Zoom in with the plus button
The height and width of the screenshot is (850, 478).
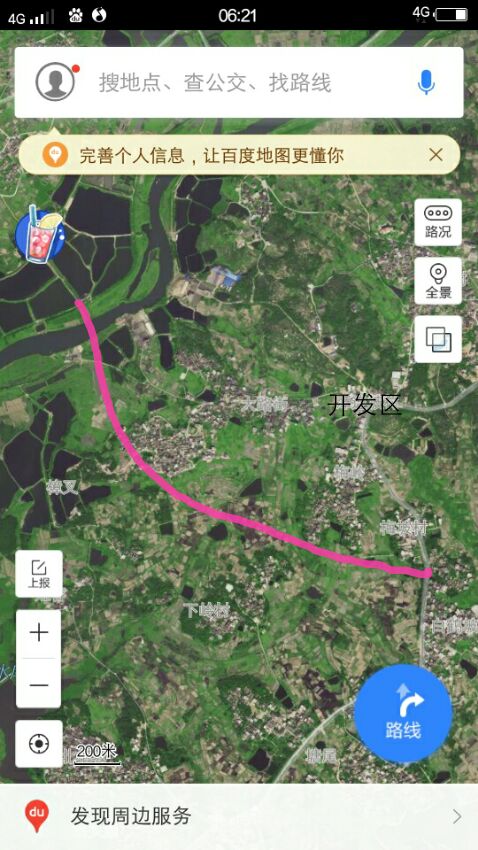pos(38,633)
